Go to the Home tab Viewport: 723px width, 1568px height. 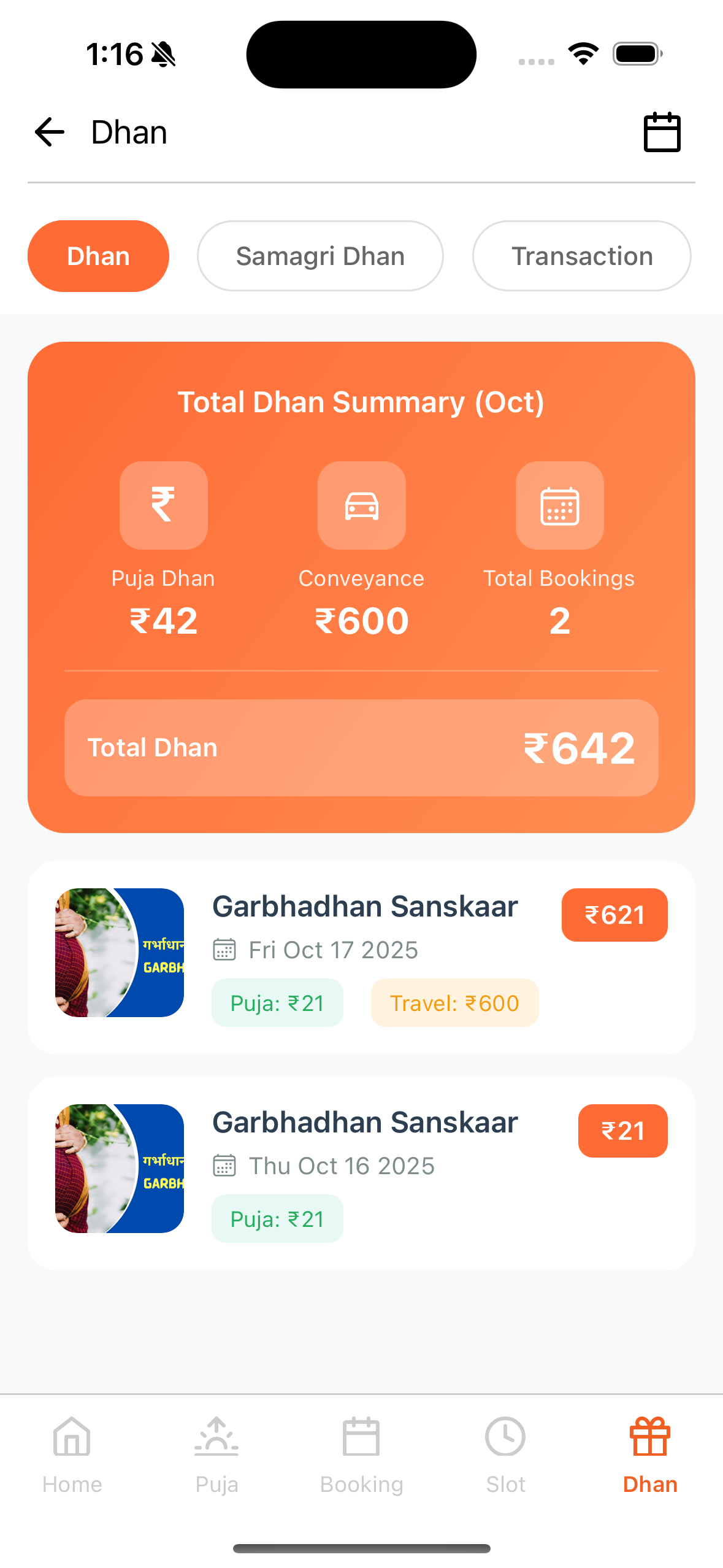coord(72,1454)
